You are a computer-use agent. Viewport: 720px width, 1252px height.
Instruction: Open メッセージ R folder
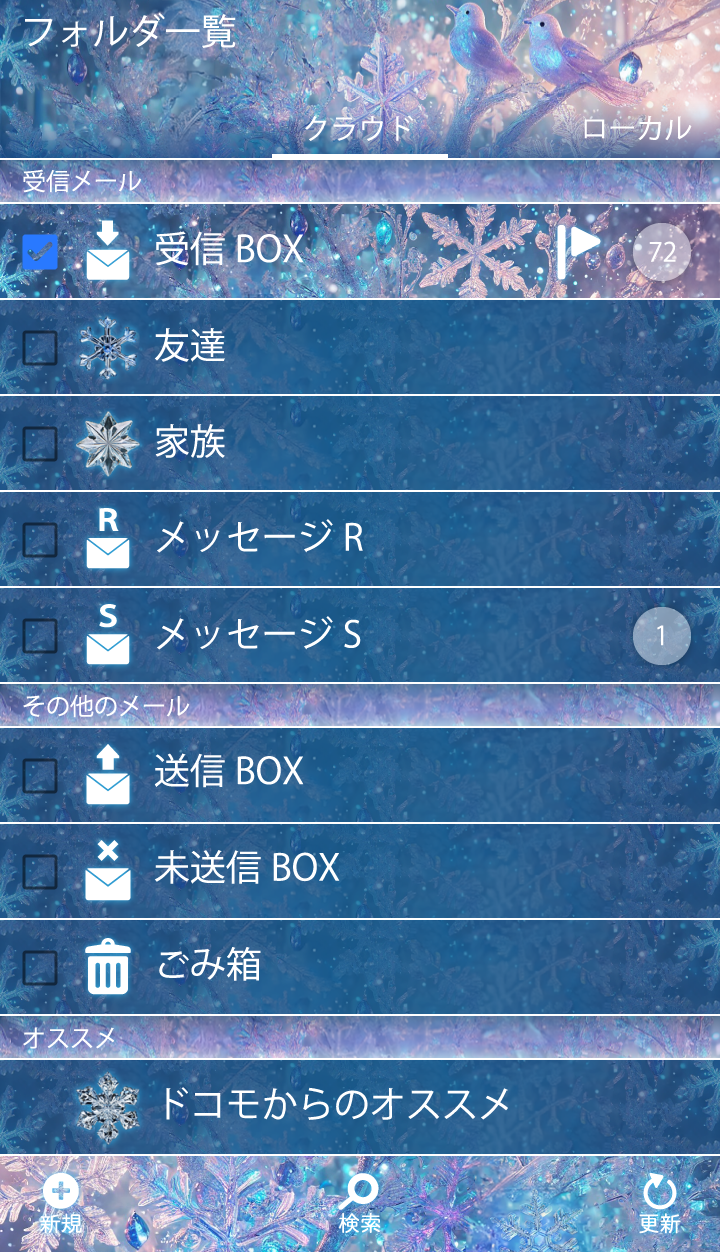[x=300, y=539]
